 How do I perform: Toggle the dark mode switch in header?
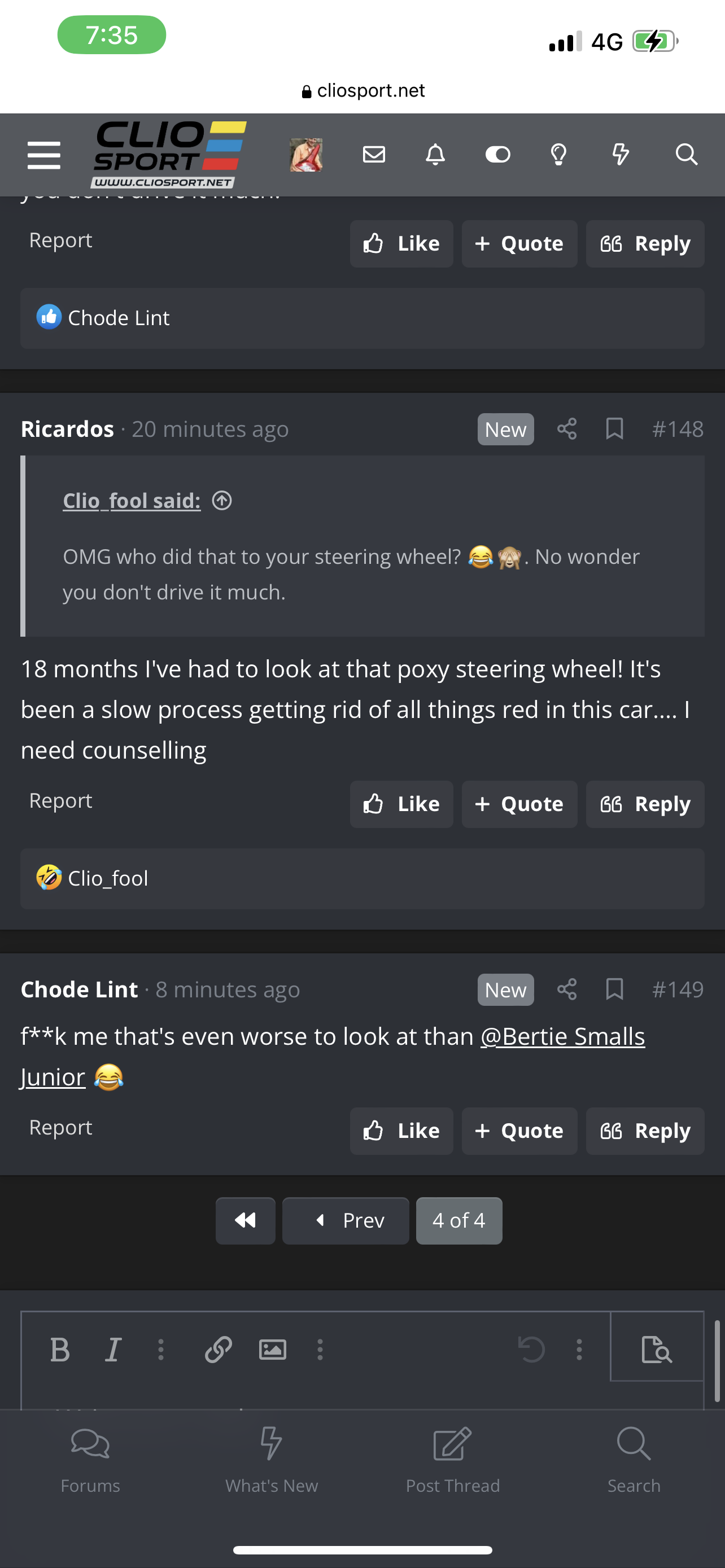point(497,155)
